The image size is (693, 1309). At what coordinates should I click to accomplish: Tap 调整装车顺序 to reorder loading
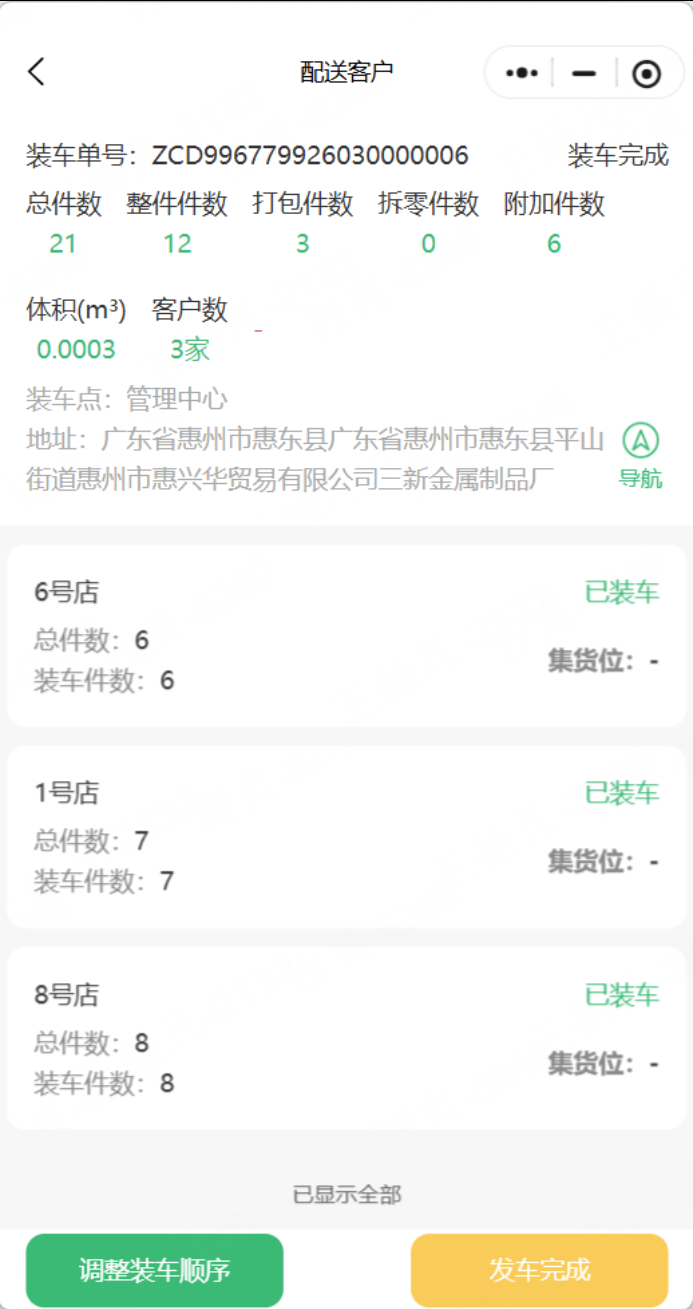155,1270
